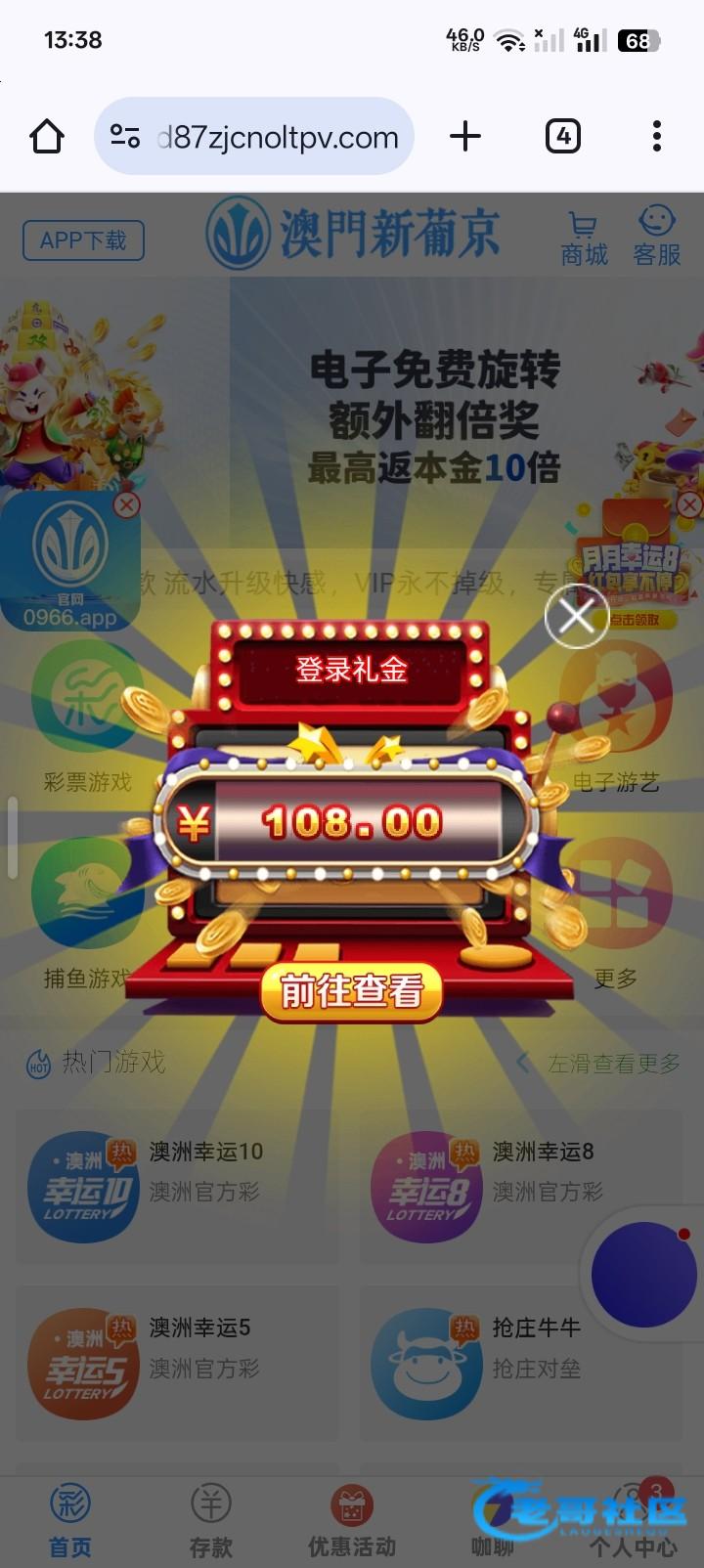This screenshot has width=704, height=1568.
Task: Open the 商城 shop
Action: [x=585, y=240]
